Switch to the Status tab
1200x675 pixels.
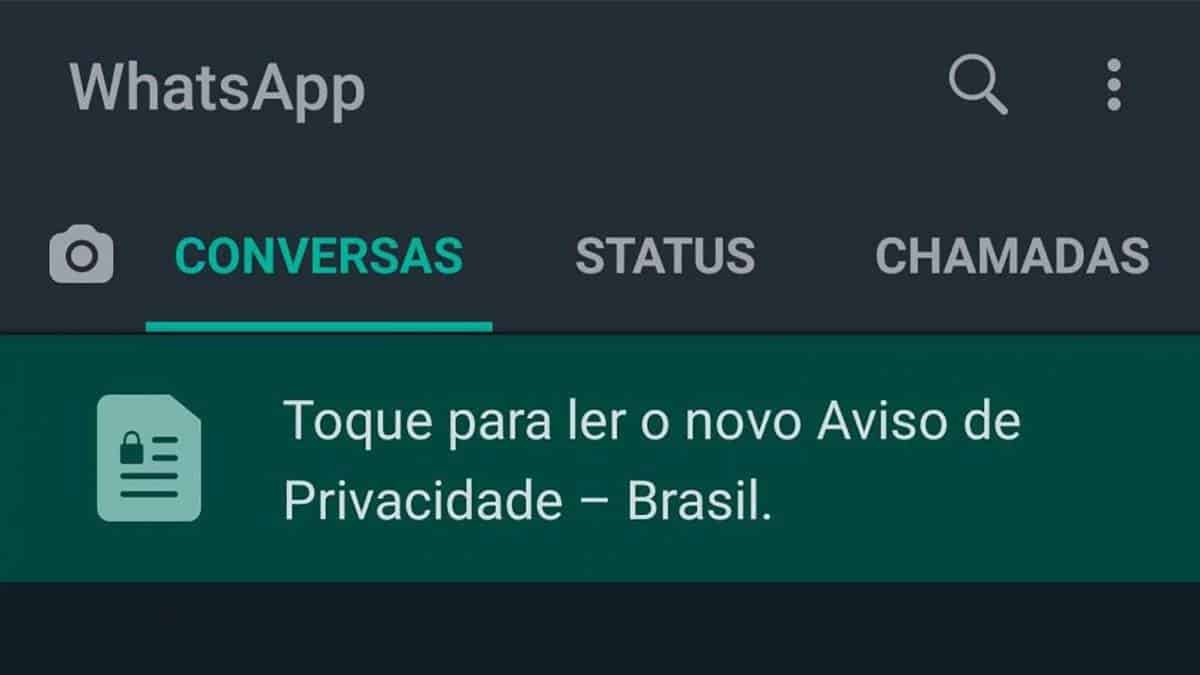click(x=665, y=256)
